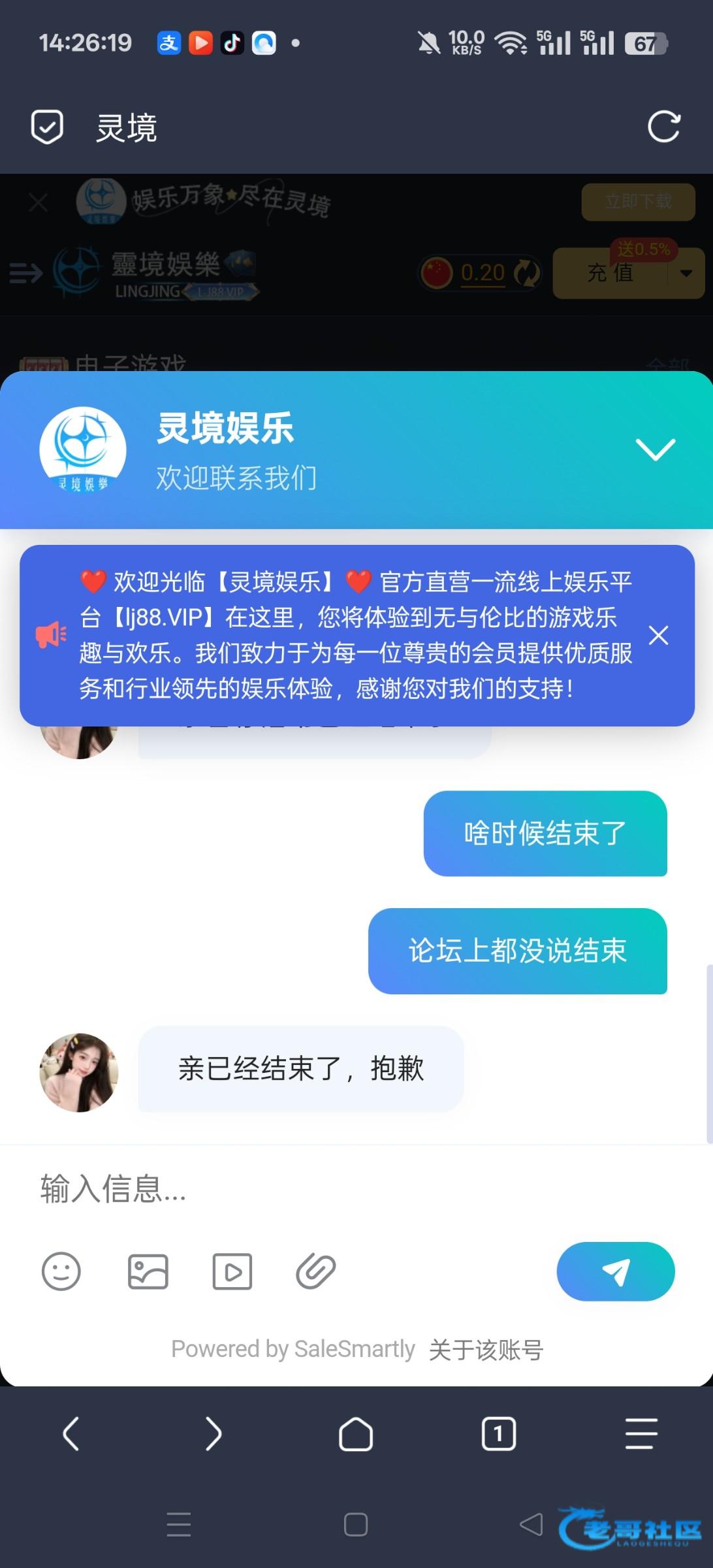The width and height of the screenshot is (713, 1568).
Task: Open the emoji picker
Action: 61,1271
